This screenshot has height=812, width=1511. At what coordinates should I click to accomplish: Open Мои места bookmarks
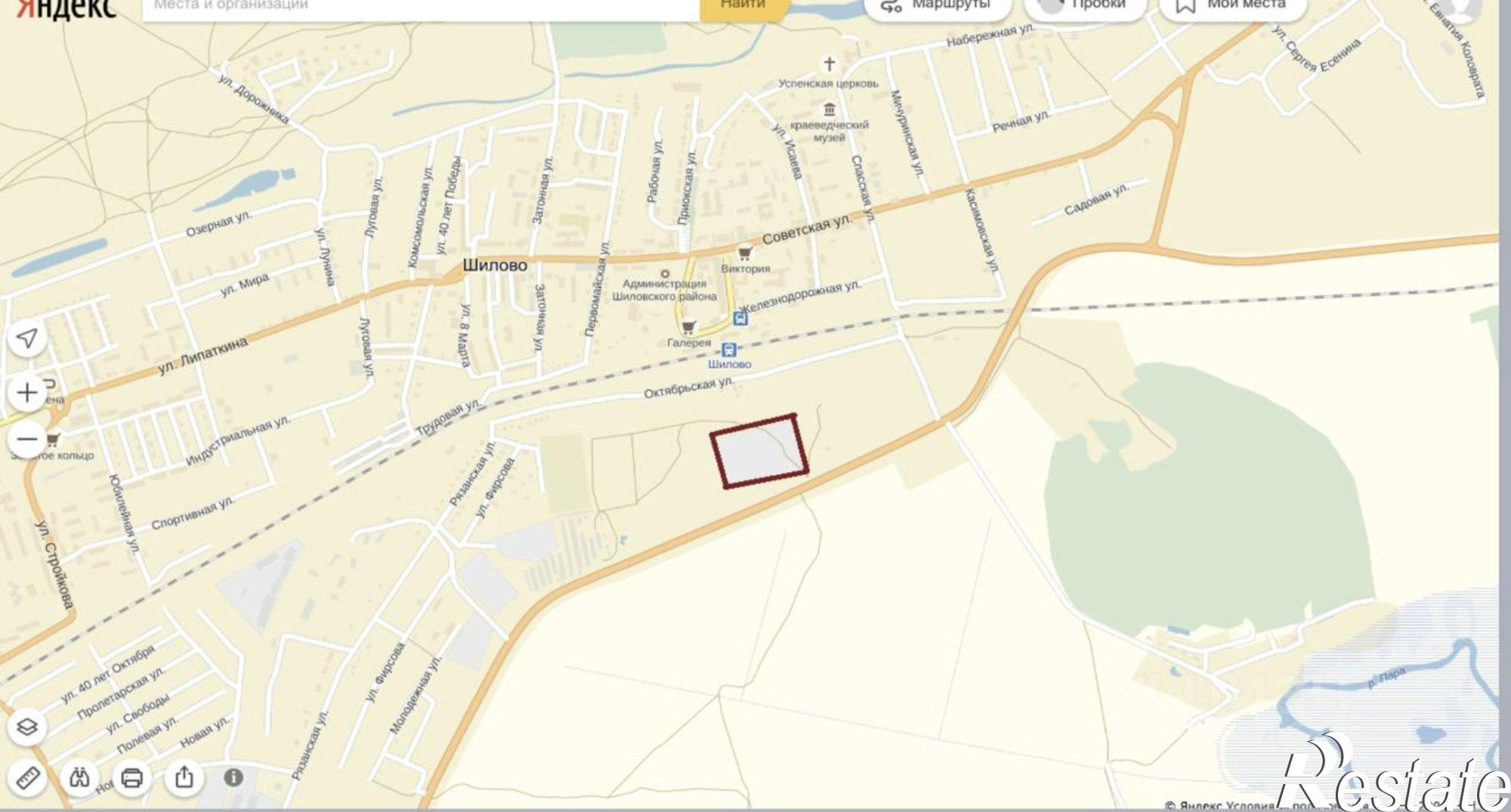click(1231, 6)
